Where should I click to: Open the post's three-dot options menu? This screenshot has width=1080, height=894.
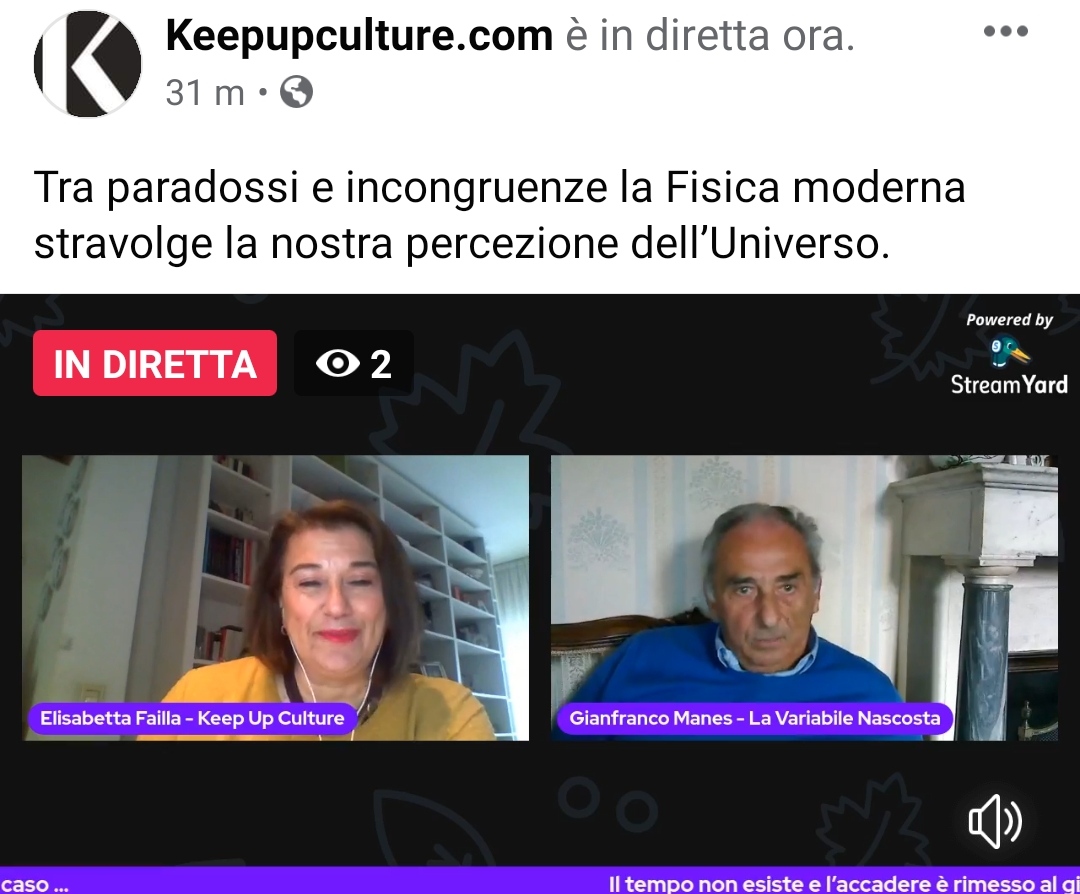[x=1005, y=32]
